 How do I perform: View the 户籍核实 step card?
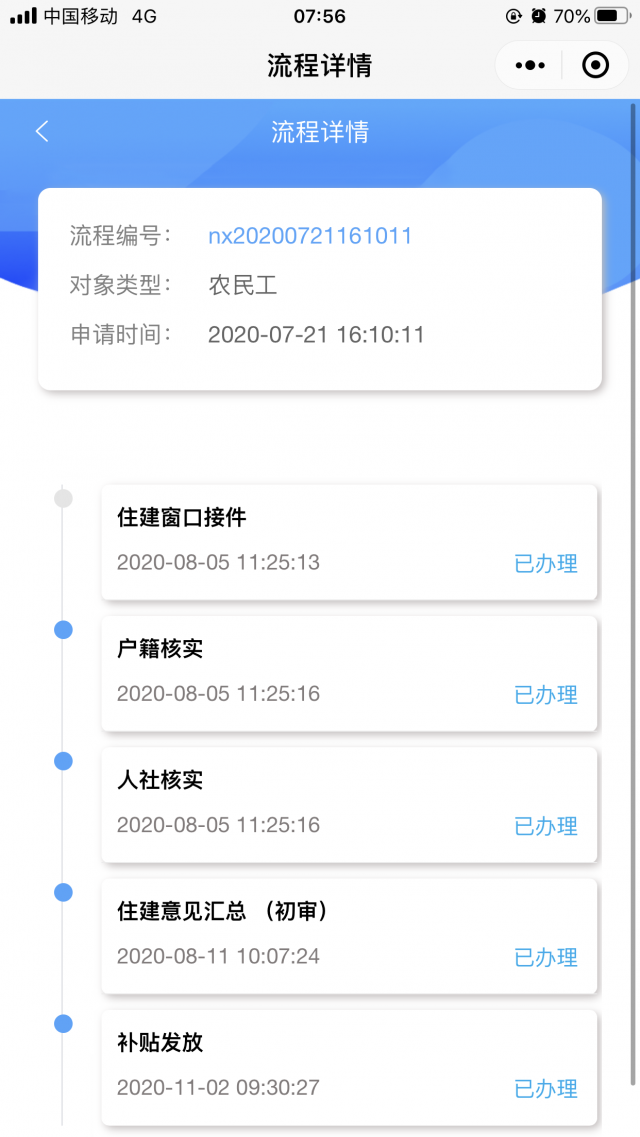coord(349,672)
